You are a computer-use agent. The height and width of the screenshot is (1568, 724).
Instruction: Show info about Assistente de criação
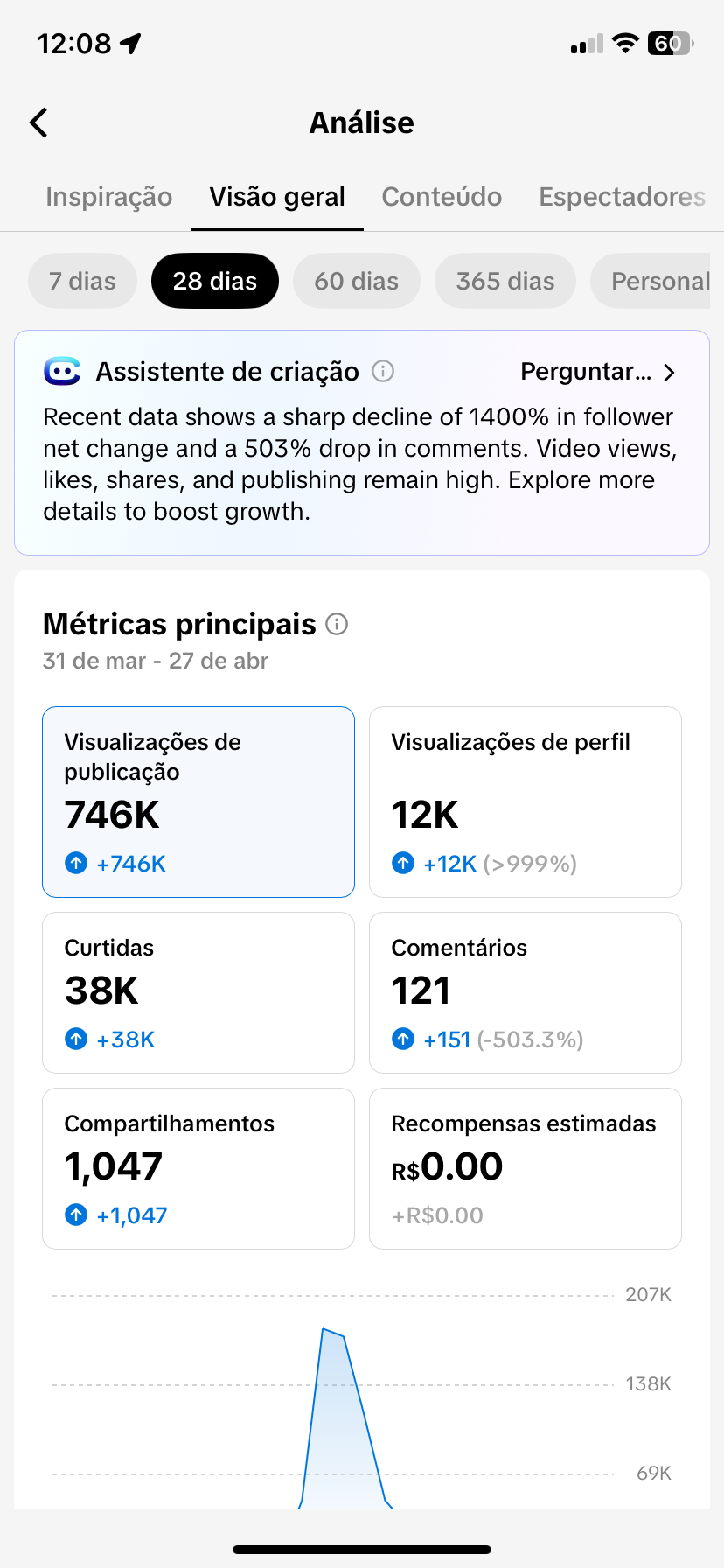tap(383, 372)
